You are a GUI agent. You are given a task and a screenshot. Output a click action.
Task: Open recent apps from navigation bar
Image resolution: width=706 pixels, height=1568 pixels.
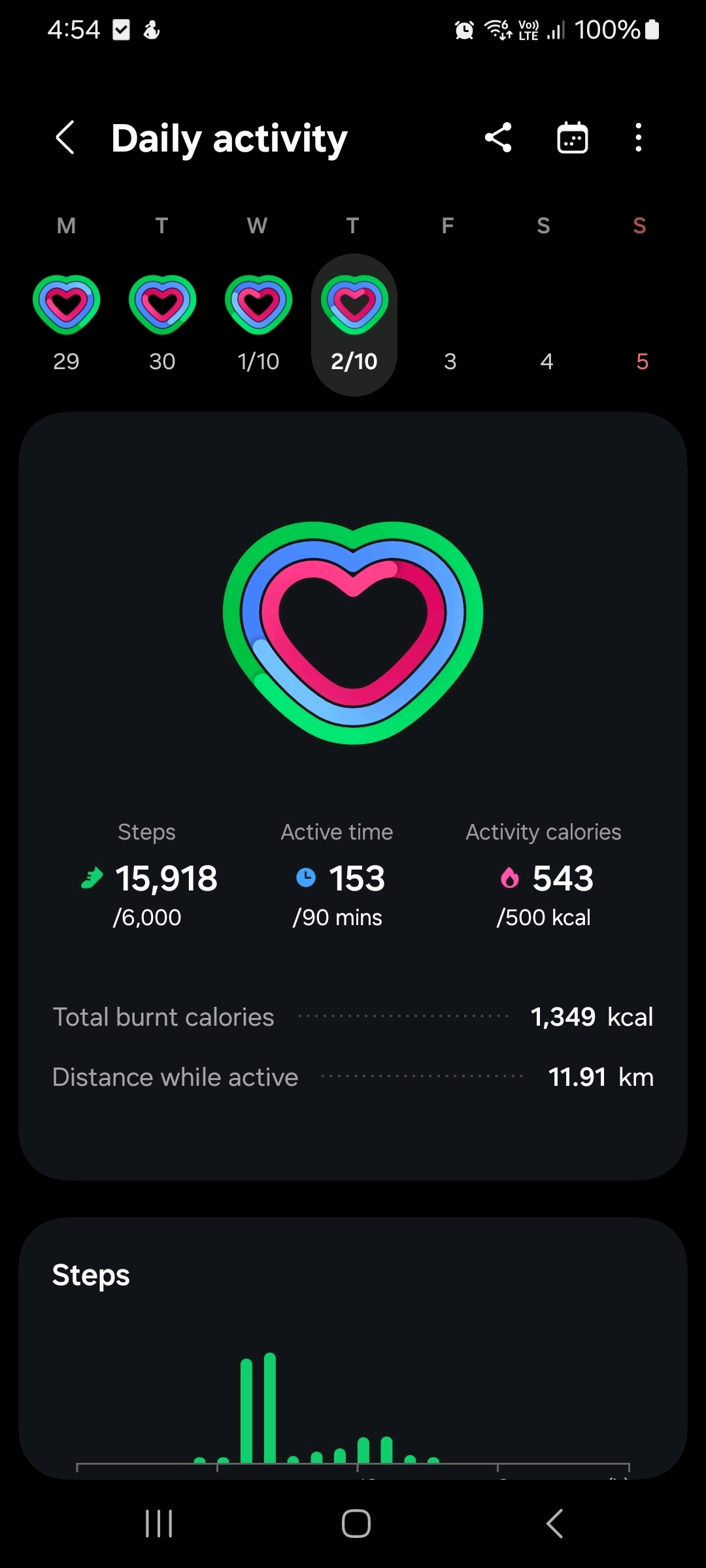pos(159,1524)
